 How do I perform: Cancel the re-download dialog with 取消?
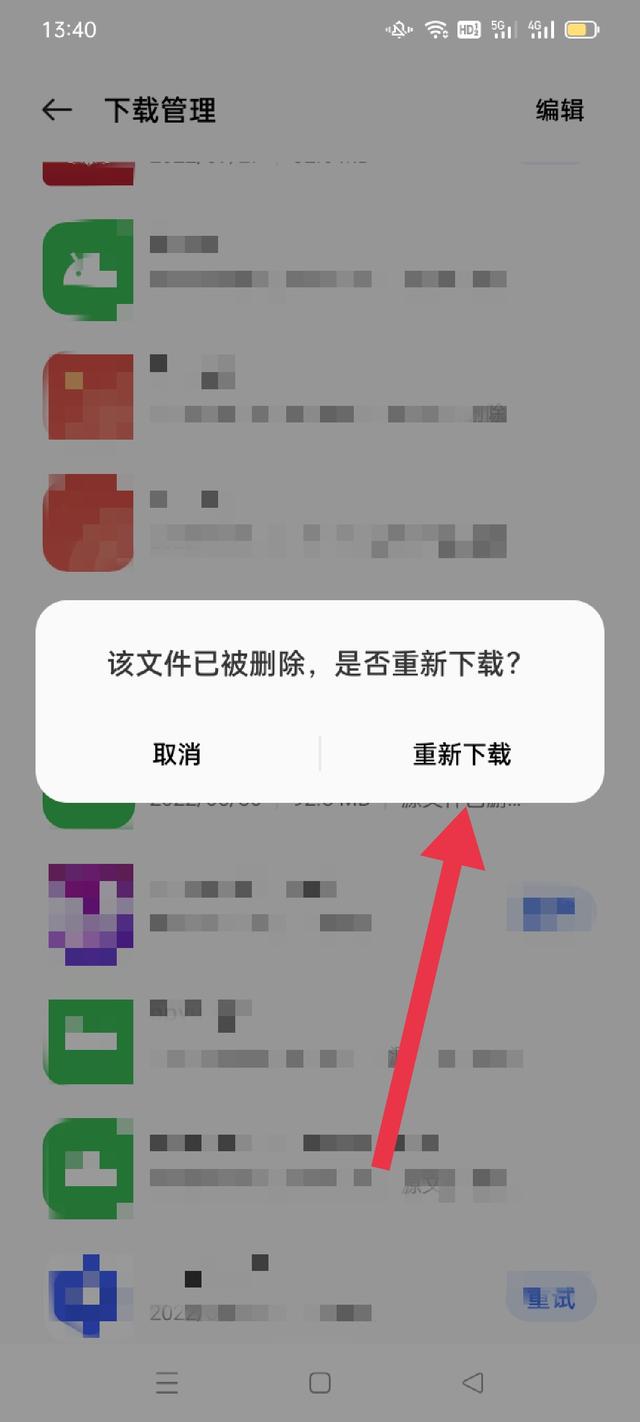click(x=177, y=754)
